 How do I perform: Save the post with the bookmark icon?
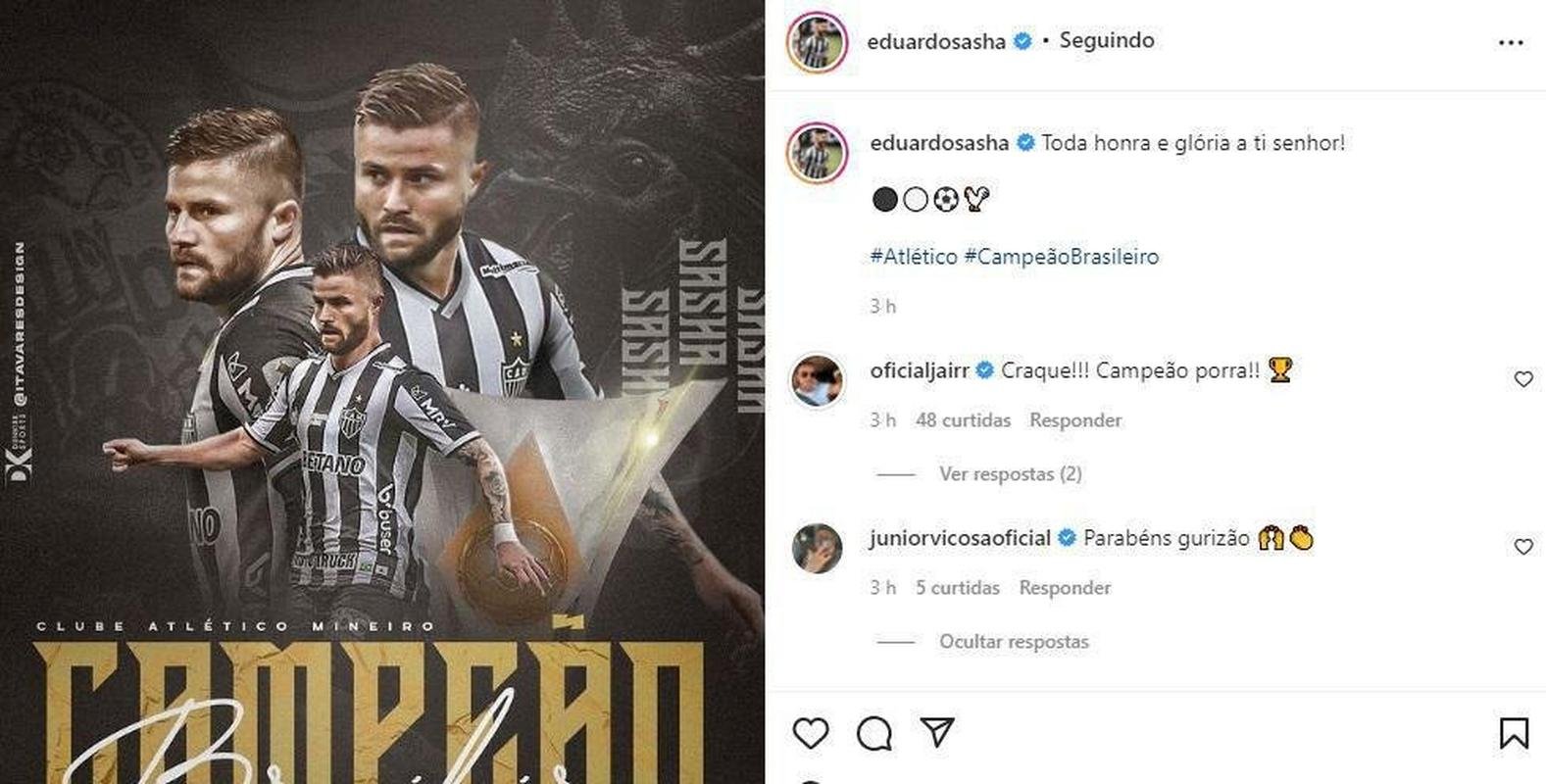click(x=1513, y=733)
